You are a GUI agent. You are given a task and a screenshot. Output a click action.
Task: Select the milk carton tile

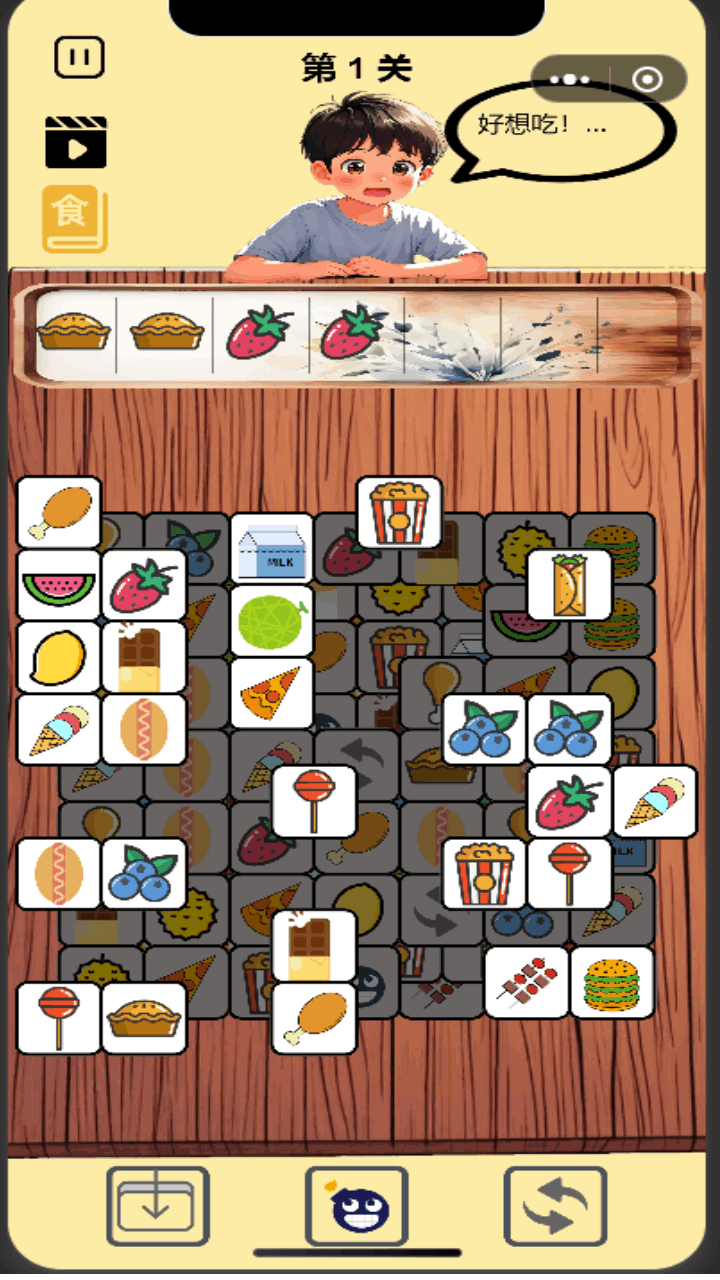pos(272,549)
